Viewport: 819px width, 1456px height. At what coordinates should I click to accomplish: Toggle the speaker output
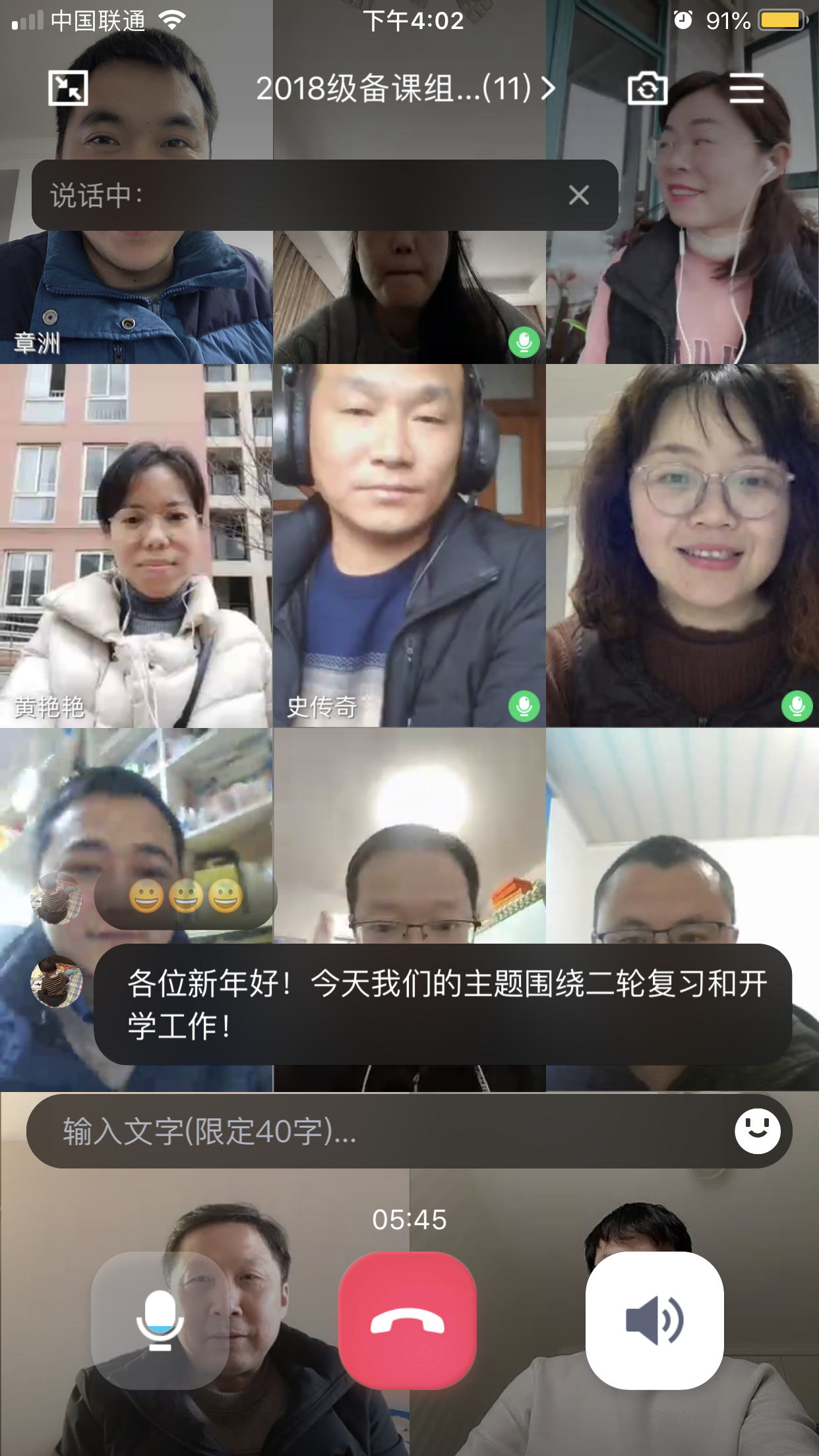654,1320
